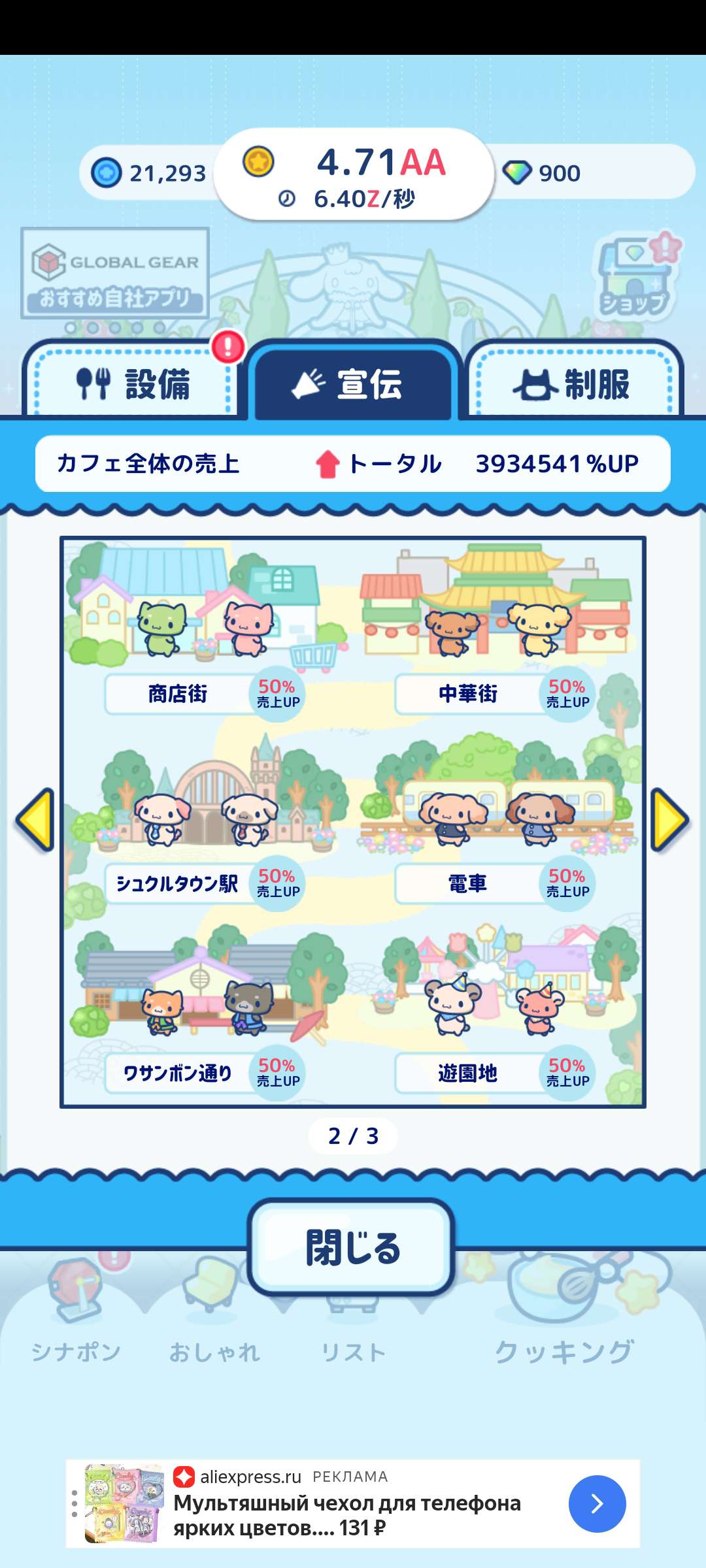Switch to the 制服 tab

pyautogui.click(x=573, y=384)
